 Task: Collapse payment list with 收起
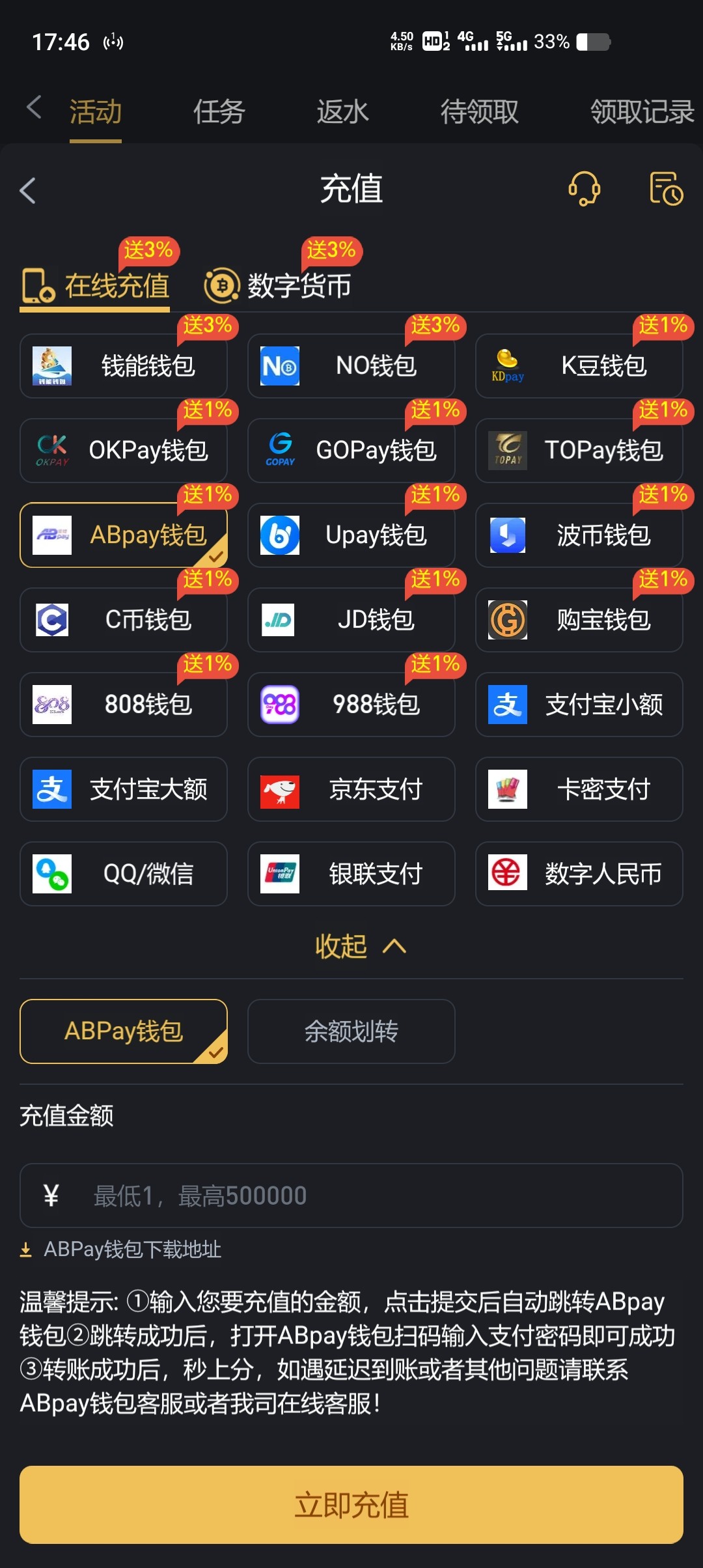pyautogui.click(x=361, y=946)
